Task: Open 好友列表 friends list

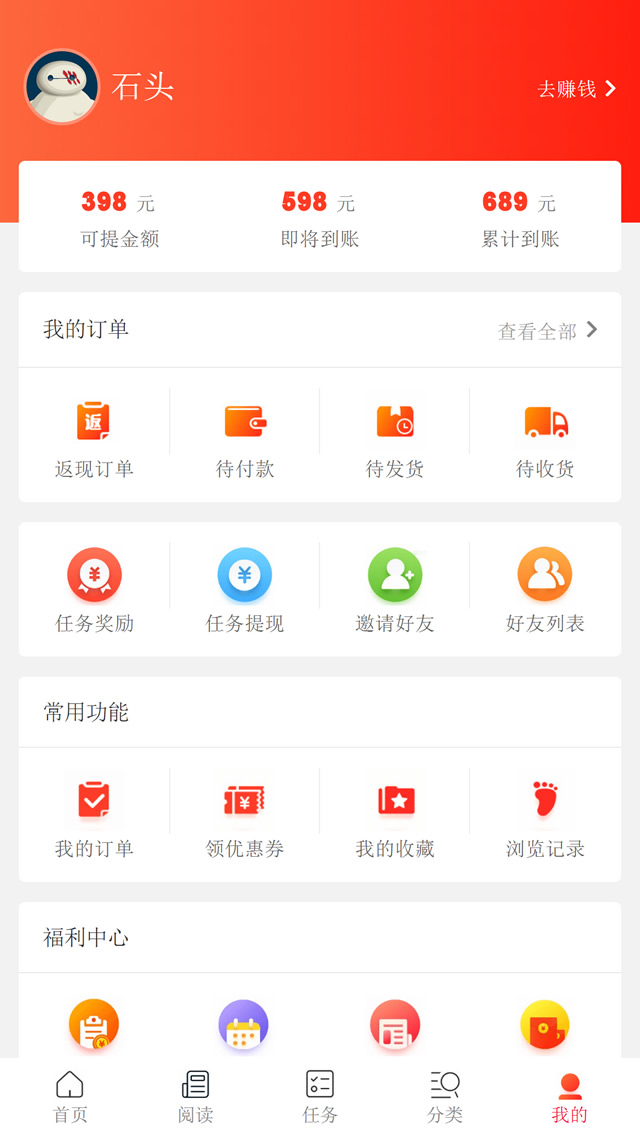Action: click(545, 590)
